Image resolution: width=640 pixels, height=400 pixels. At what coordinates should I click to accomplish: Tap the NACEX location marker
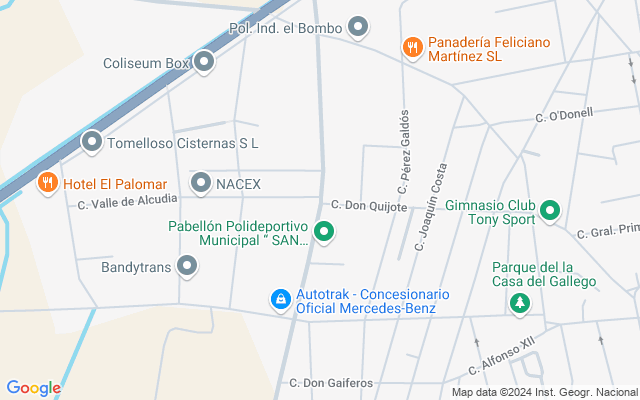point(201,183)
